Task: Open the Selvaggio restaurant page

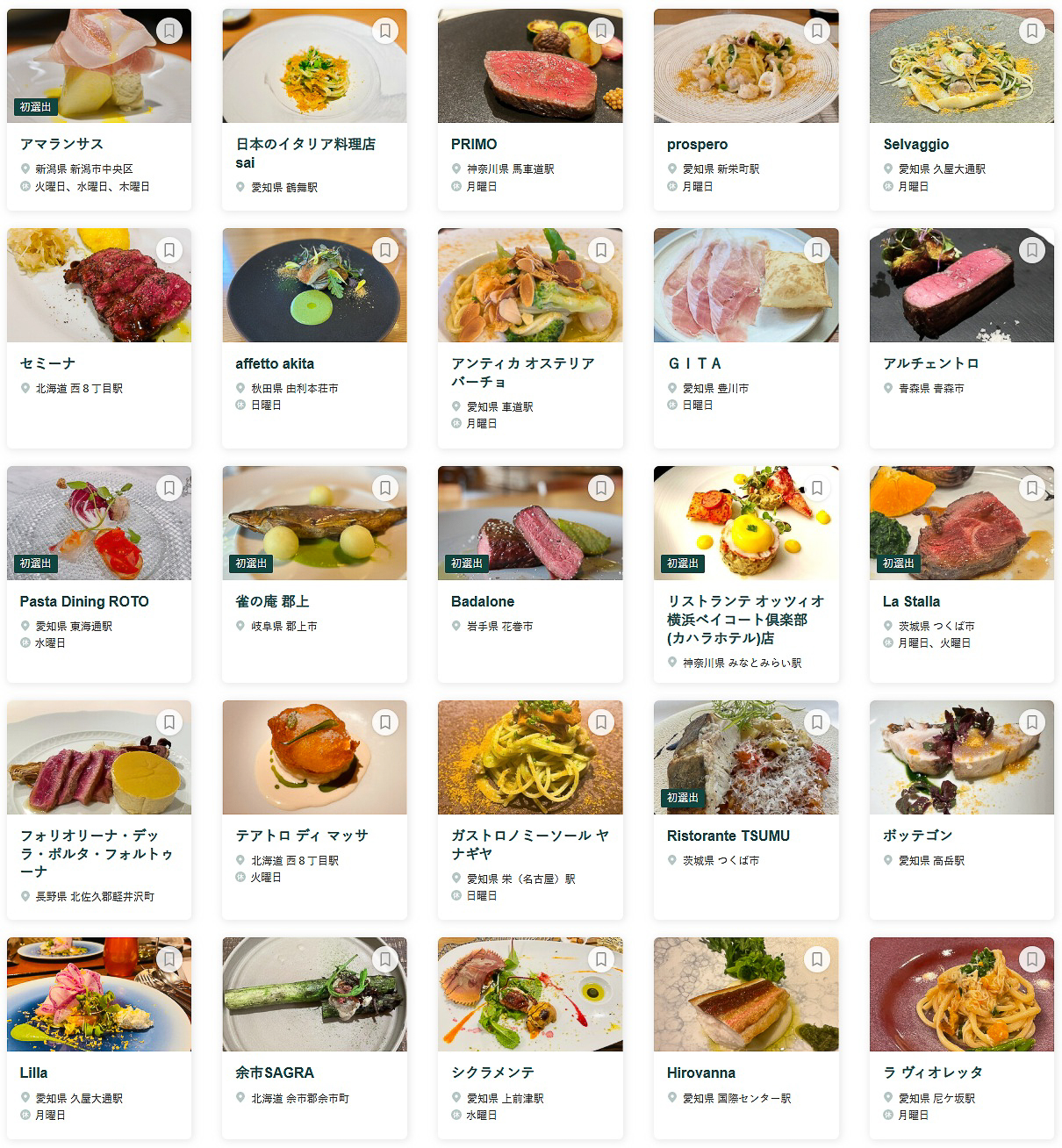Action: (918, 143)
